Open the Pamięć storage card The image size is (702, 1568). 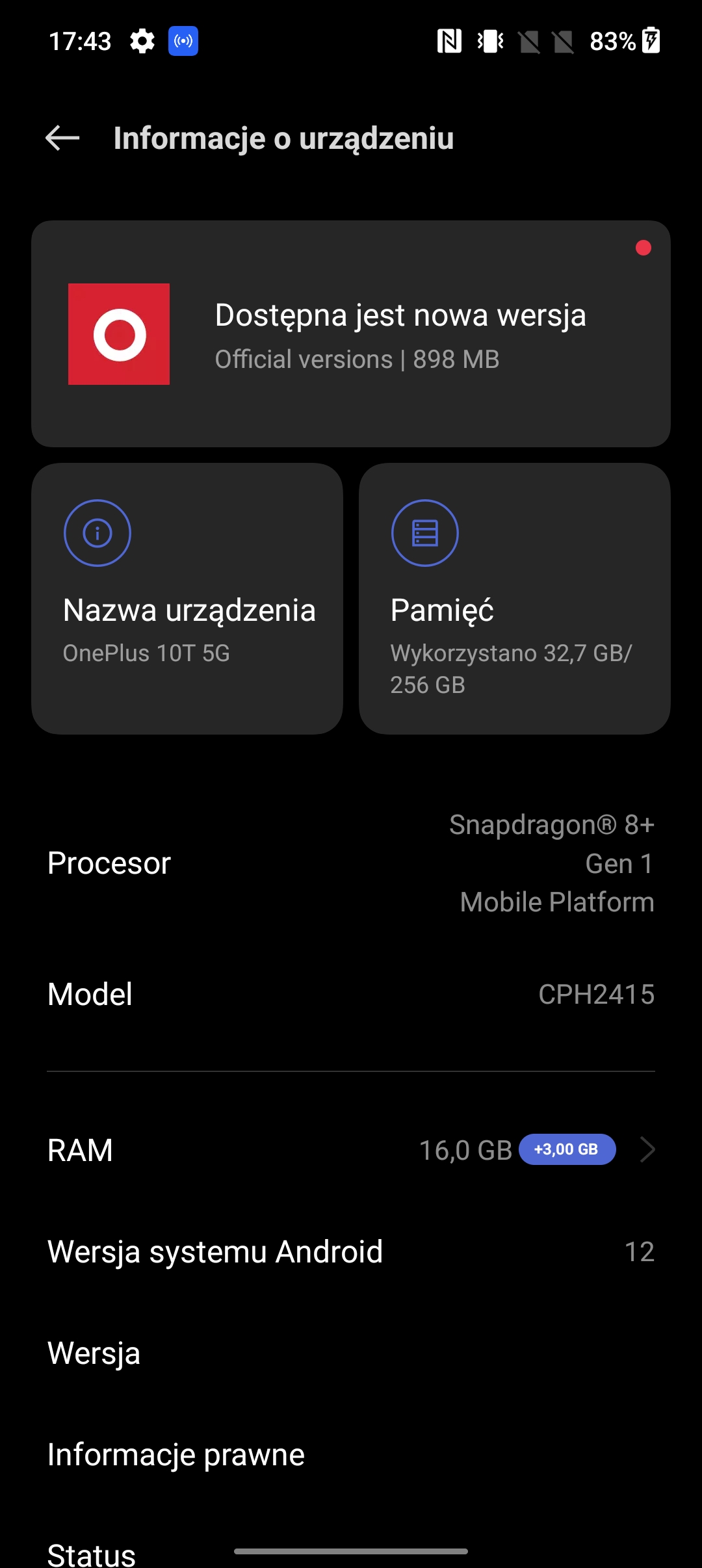514,598
